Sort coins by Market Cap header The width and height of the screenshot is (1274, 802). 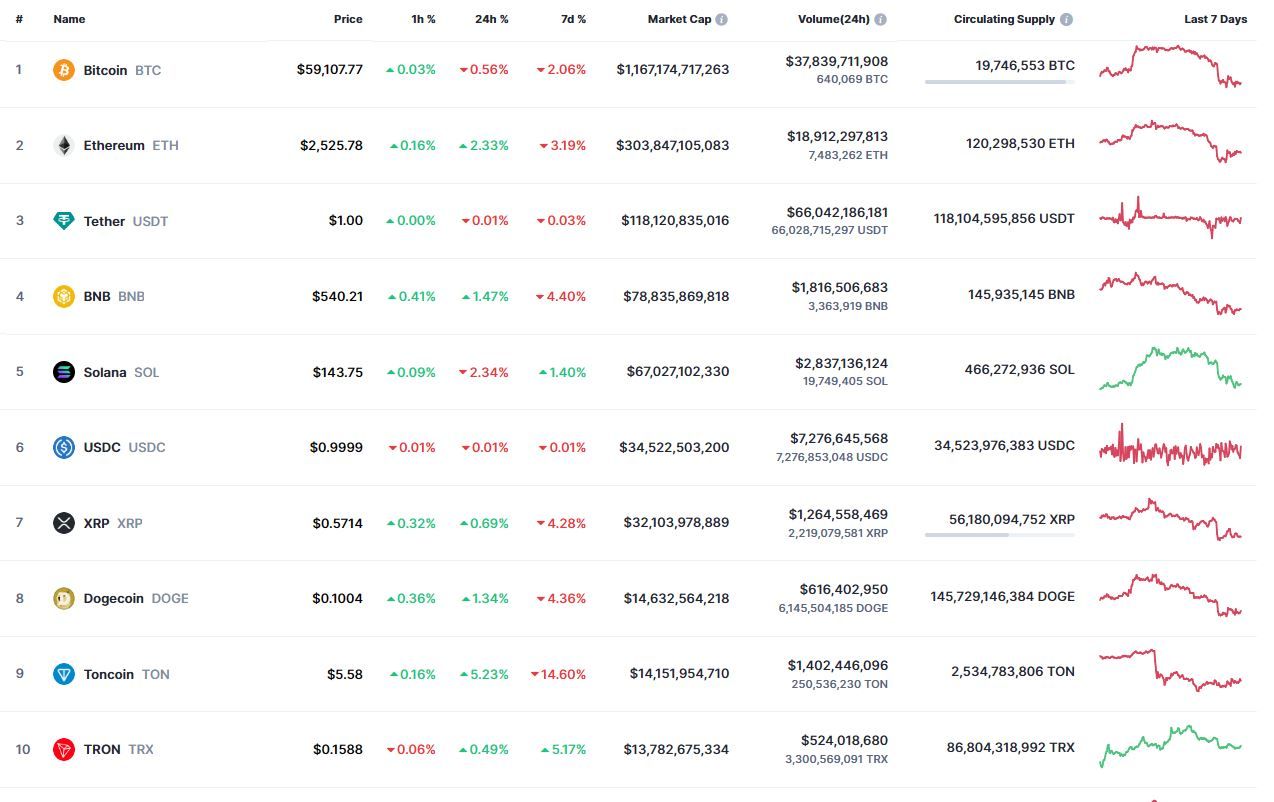tap(679, 19)
